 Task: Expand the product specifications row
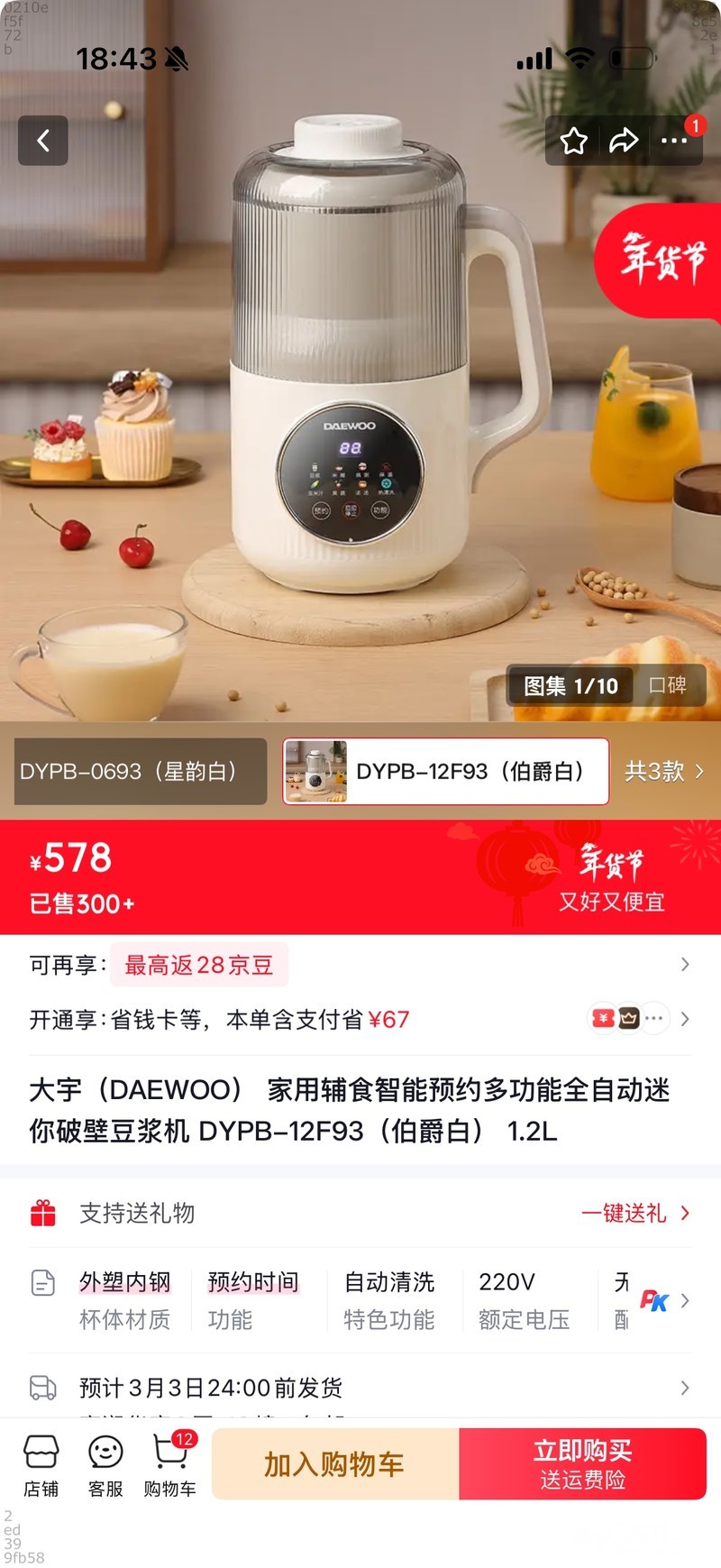tap(684, 1301)
